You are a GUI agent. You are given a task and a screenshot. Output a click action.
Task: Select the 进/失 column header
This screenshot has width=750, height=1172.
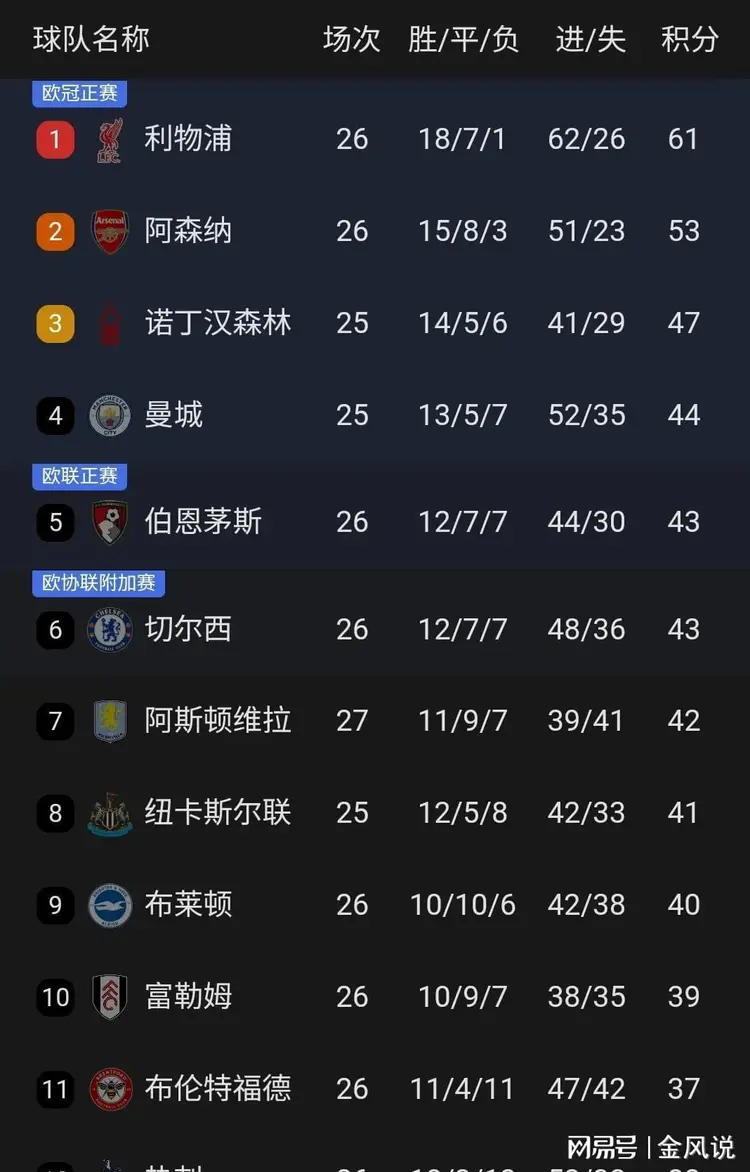590,40
